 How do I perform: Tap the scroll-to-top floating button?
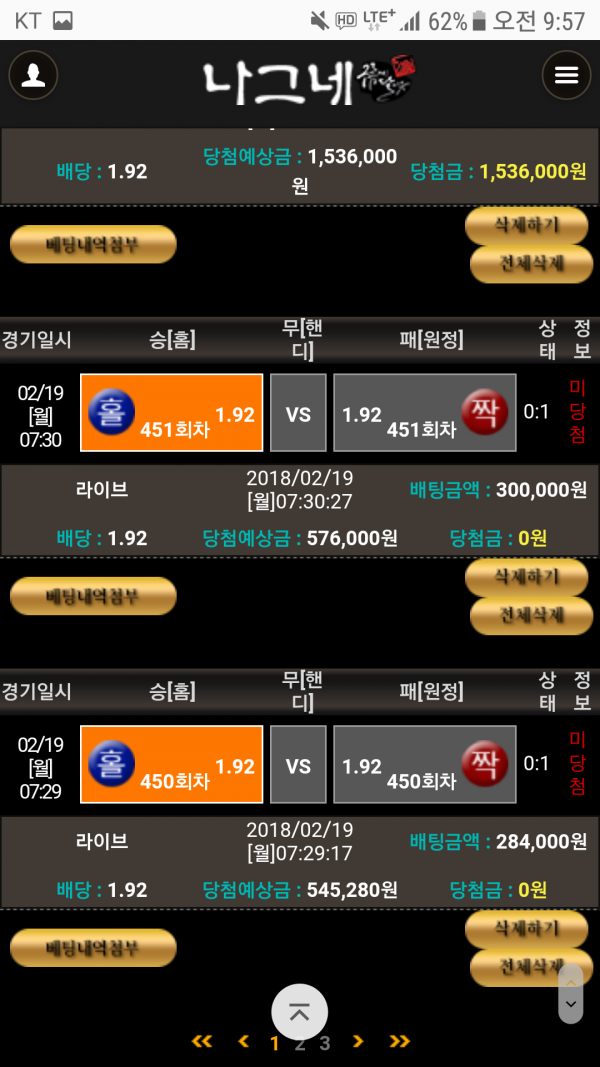tap(299, 1012)
